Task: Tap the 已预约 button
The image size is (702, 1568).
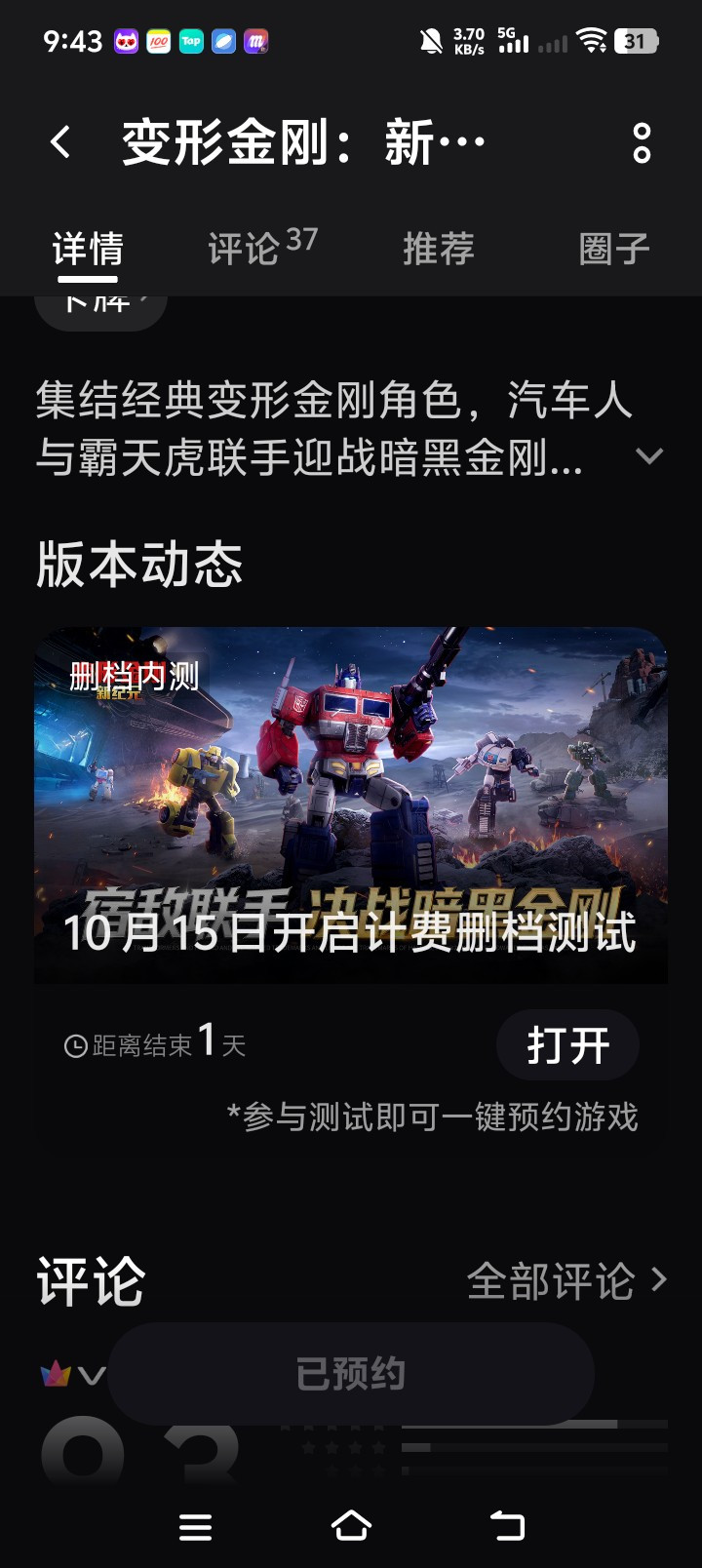Action: click(351, 1374)
